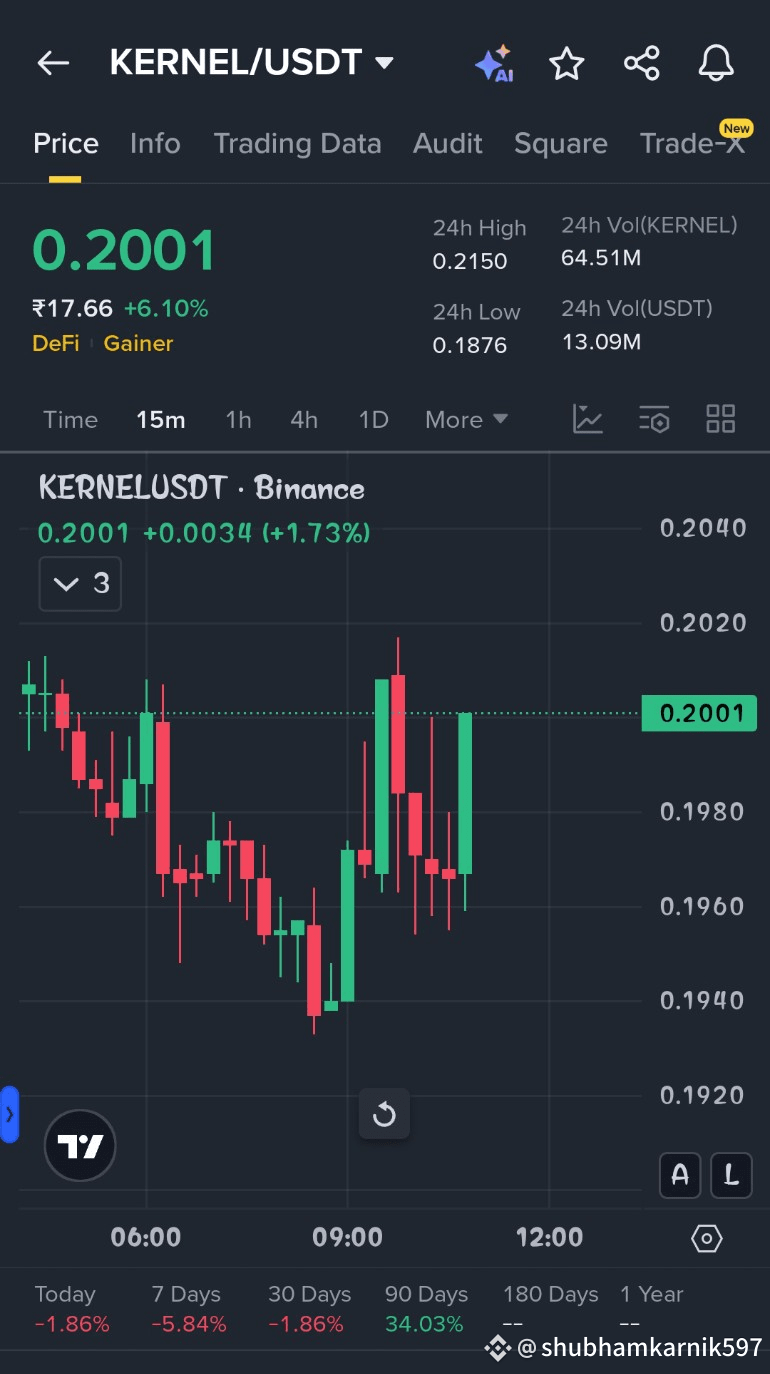This screenshot has height=1374, width=770.
Task: Open the chart settings hexagon icon
Action: [x=706, y=1238]
